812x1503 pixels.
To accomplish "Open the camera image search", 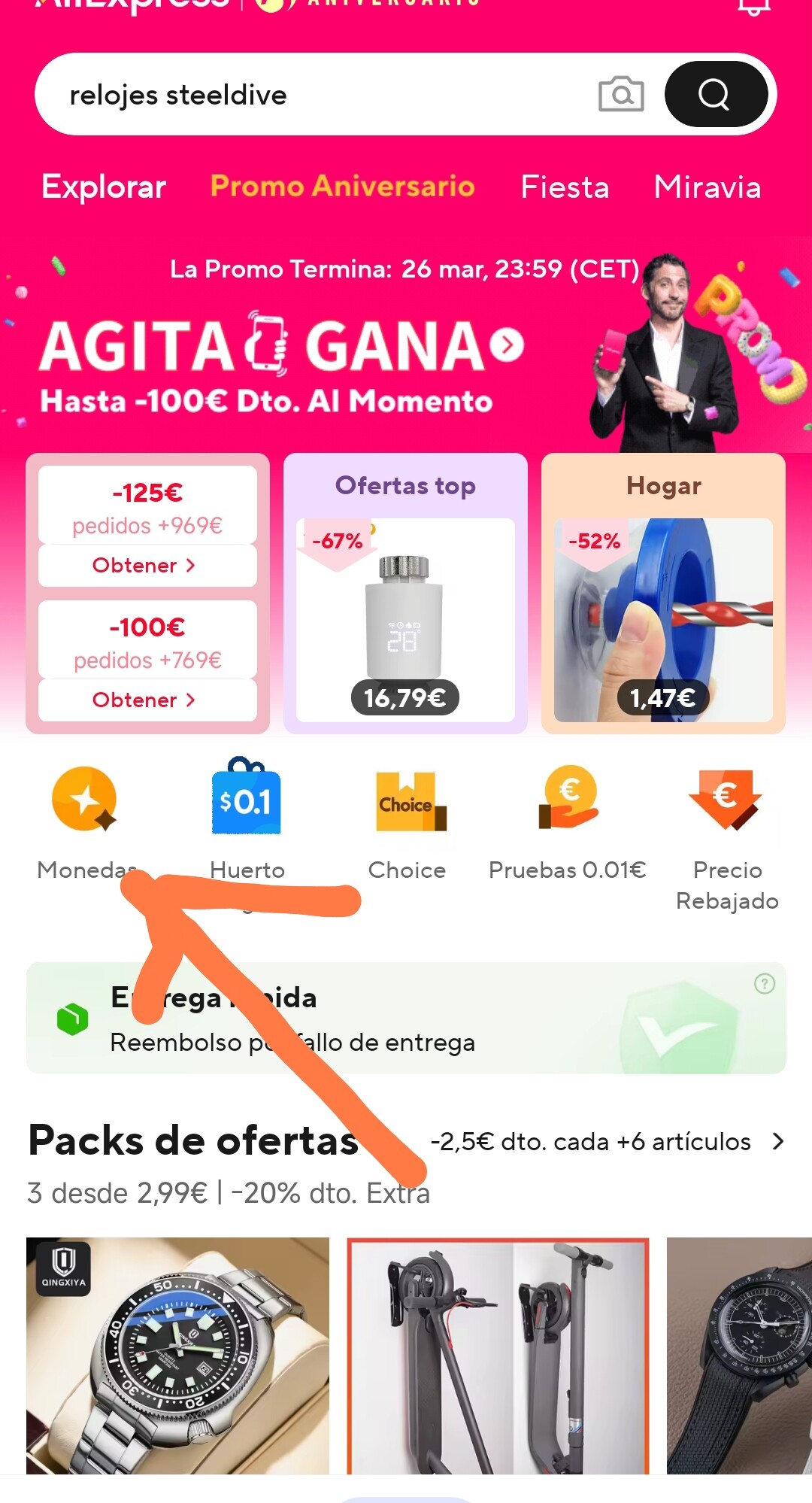I will coord(621,95).
